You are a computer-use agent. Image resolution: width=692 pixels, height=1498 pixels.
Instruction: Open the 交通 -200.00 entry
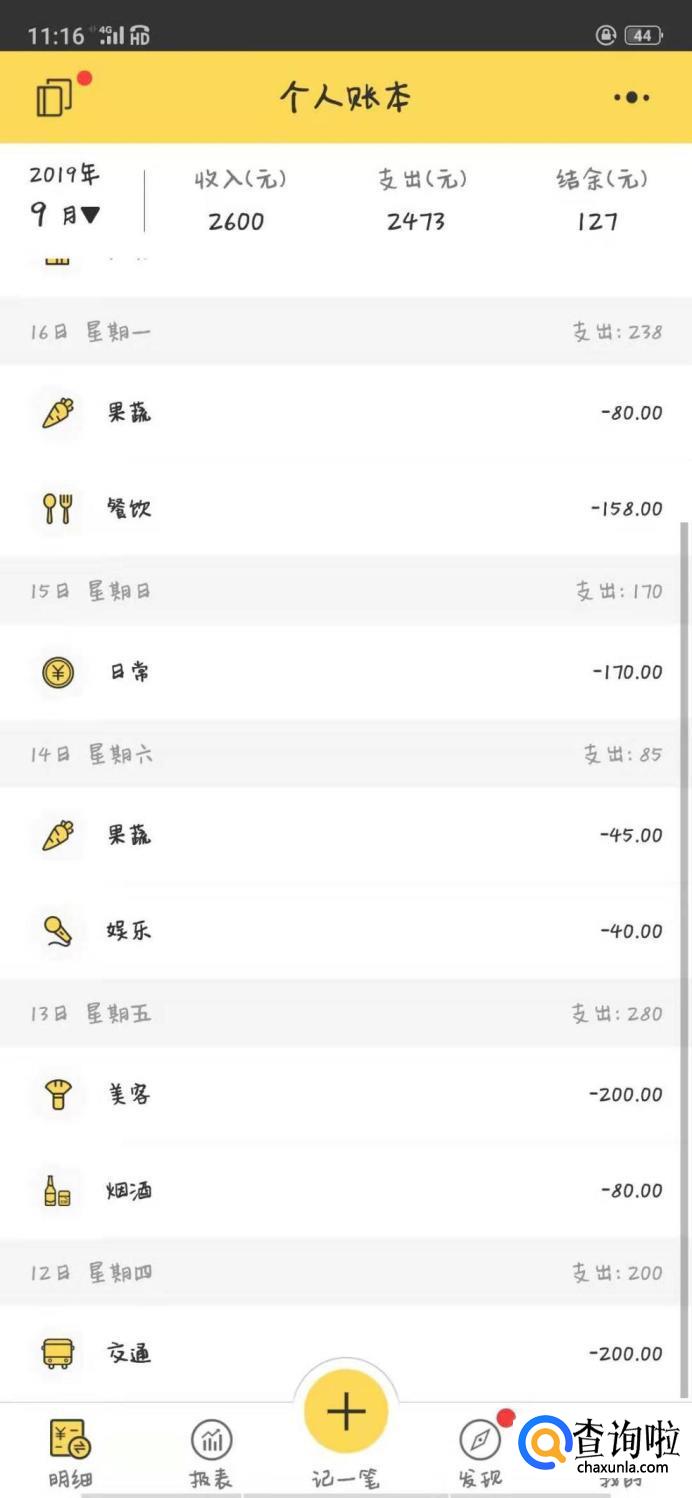pos(346,1353)
